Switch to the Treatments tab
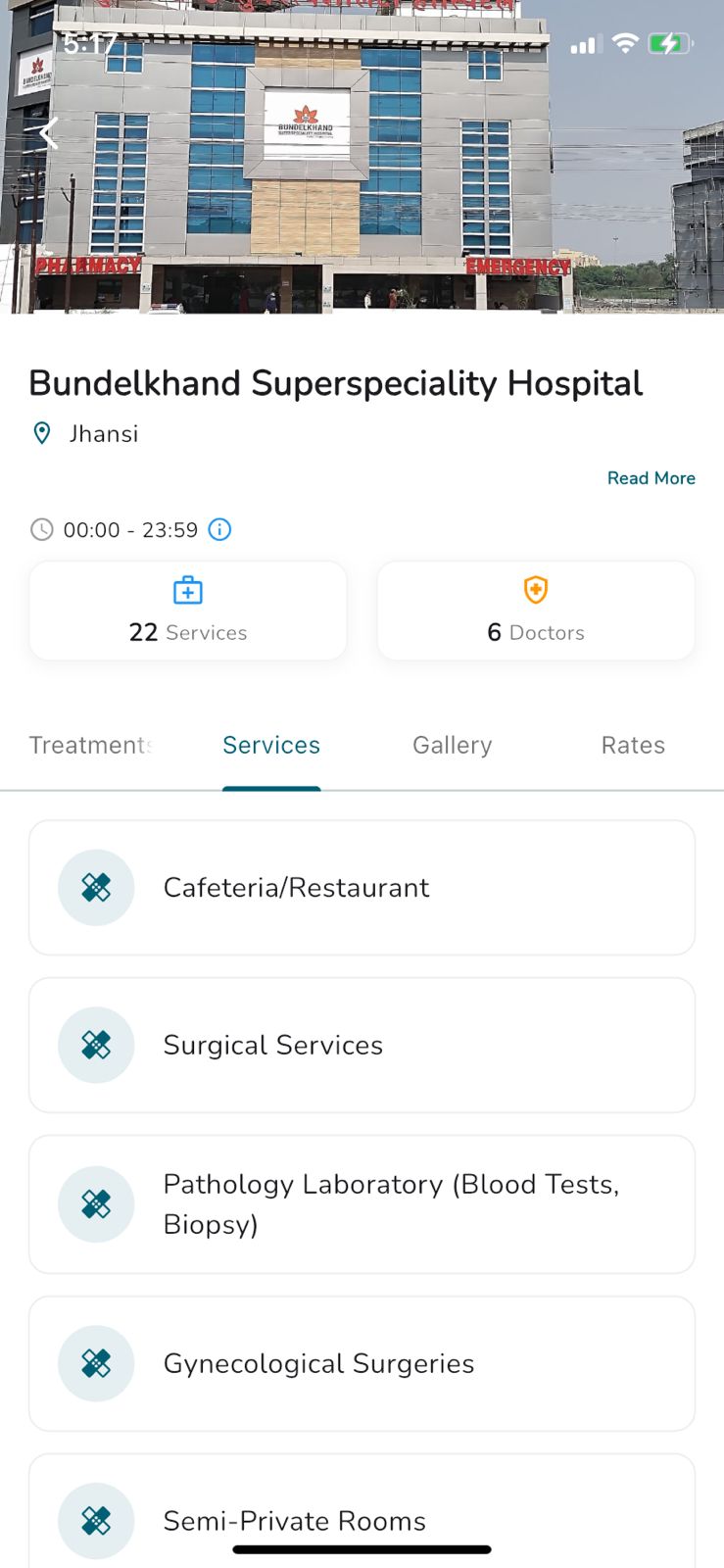The width and height of the screenshot is (724, 1568). tap(91, 745)
